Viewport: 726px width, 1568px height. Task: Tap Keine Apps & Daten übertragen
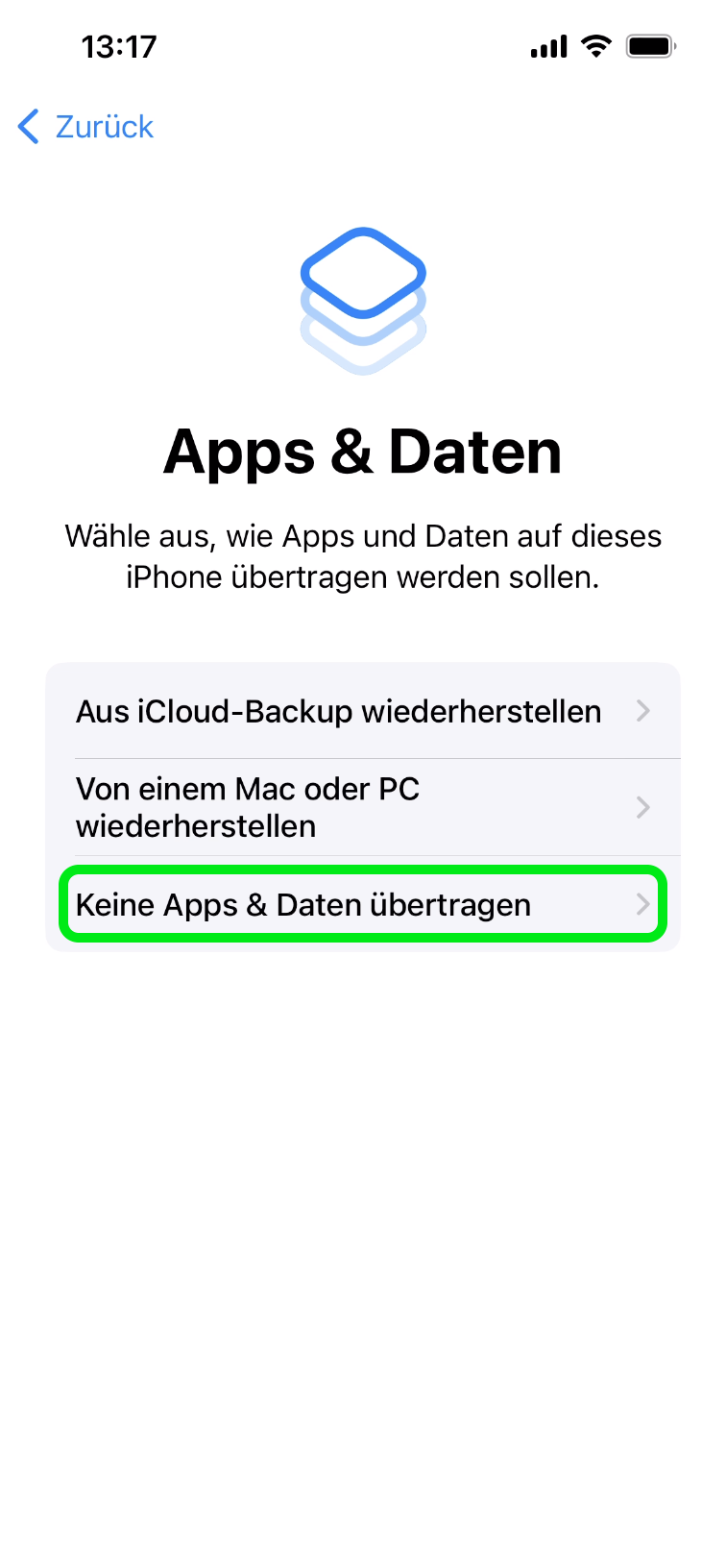[x=362, y=905]
